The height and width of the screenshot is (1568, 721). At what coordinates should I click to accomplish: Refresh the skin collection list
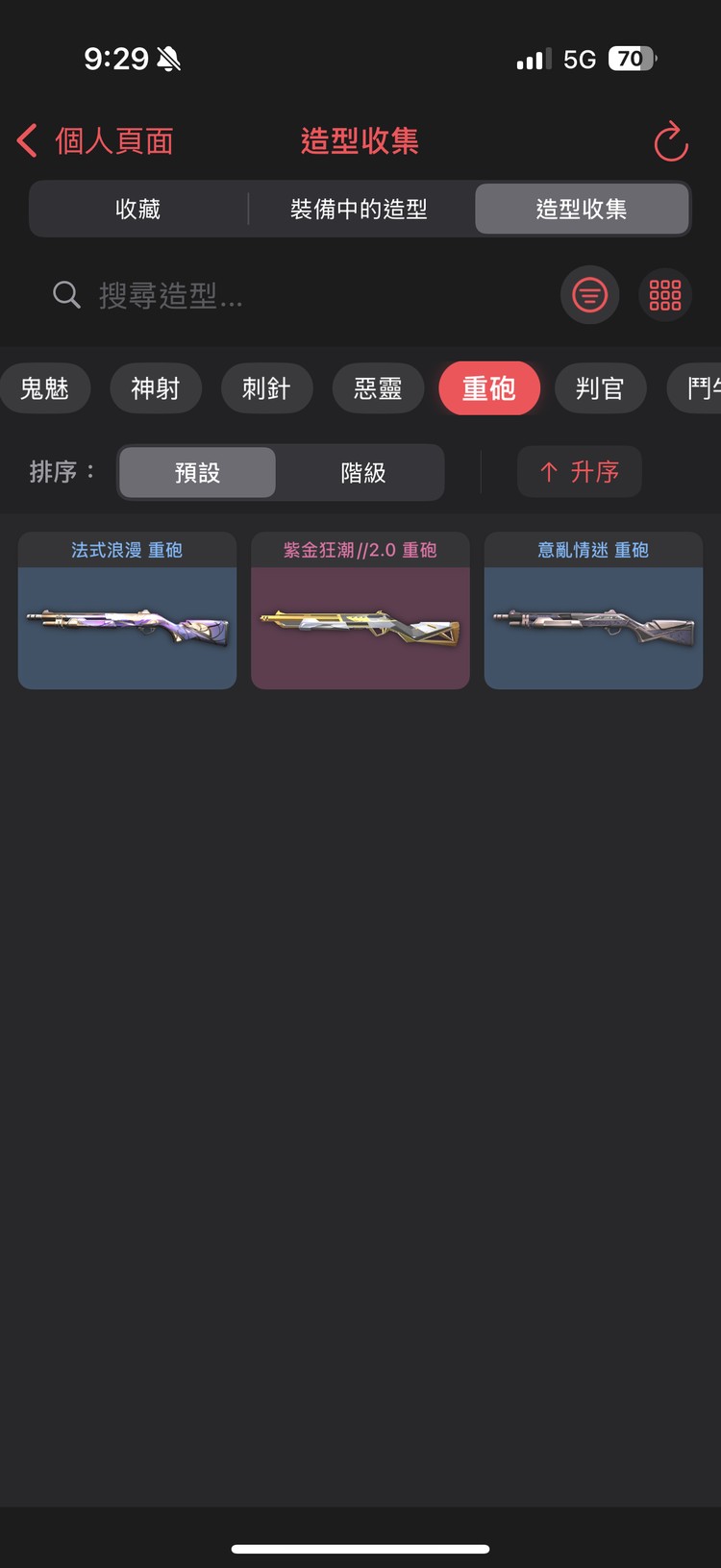pos(670,140)
